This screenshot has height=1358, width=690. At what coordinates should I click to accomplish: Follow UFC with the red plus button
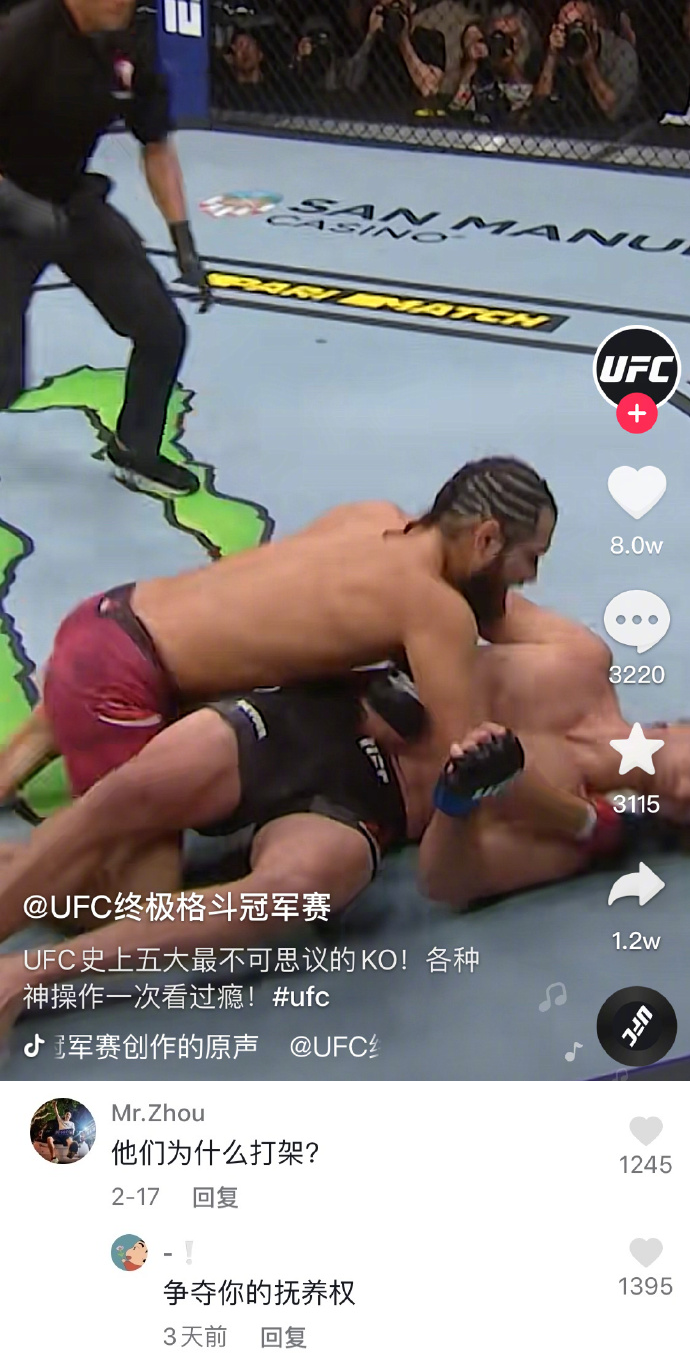(x=637, y=413)
